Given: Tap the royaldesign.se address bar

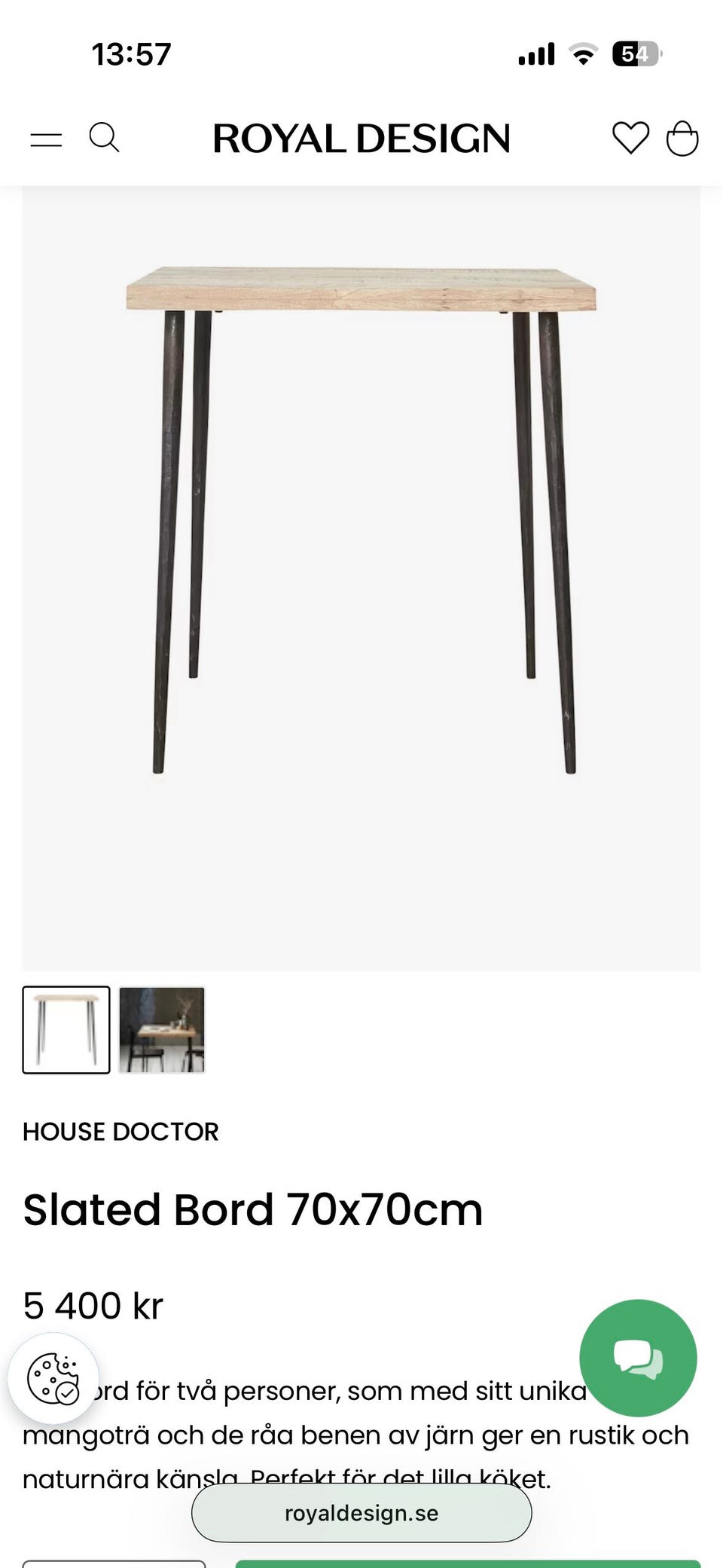Looking at the screenshot, I should [361, 1513].
